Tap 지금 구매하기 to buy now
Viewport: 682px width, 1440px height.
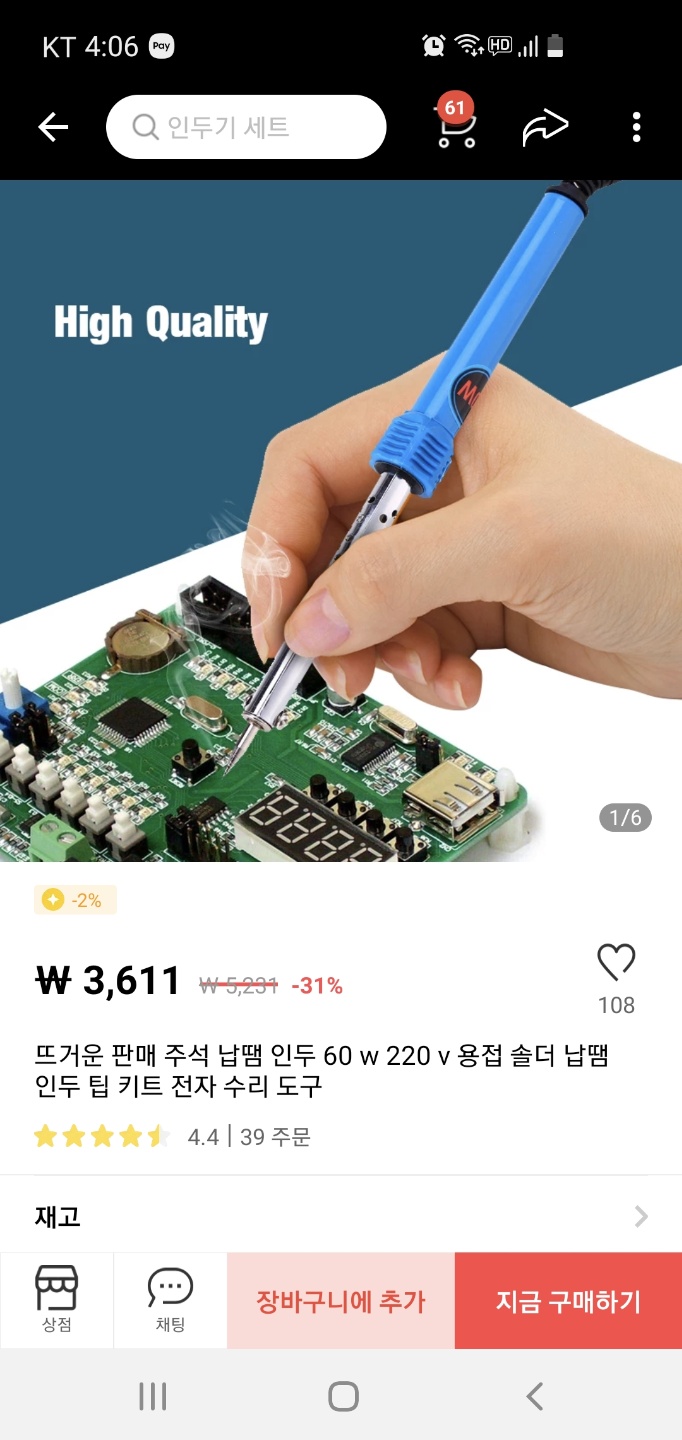click(568, 1301)
